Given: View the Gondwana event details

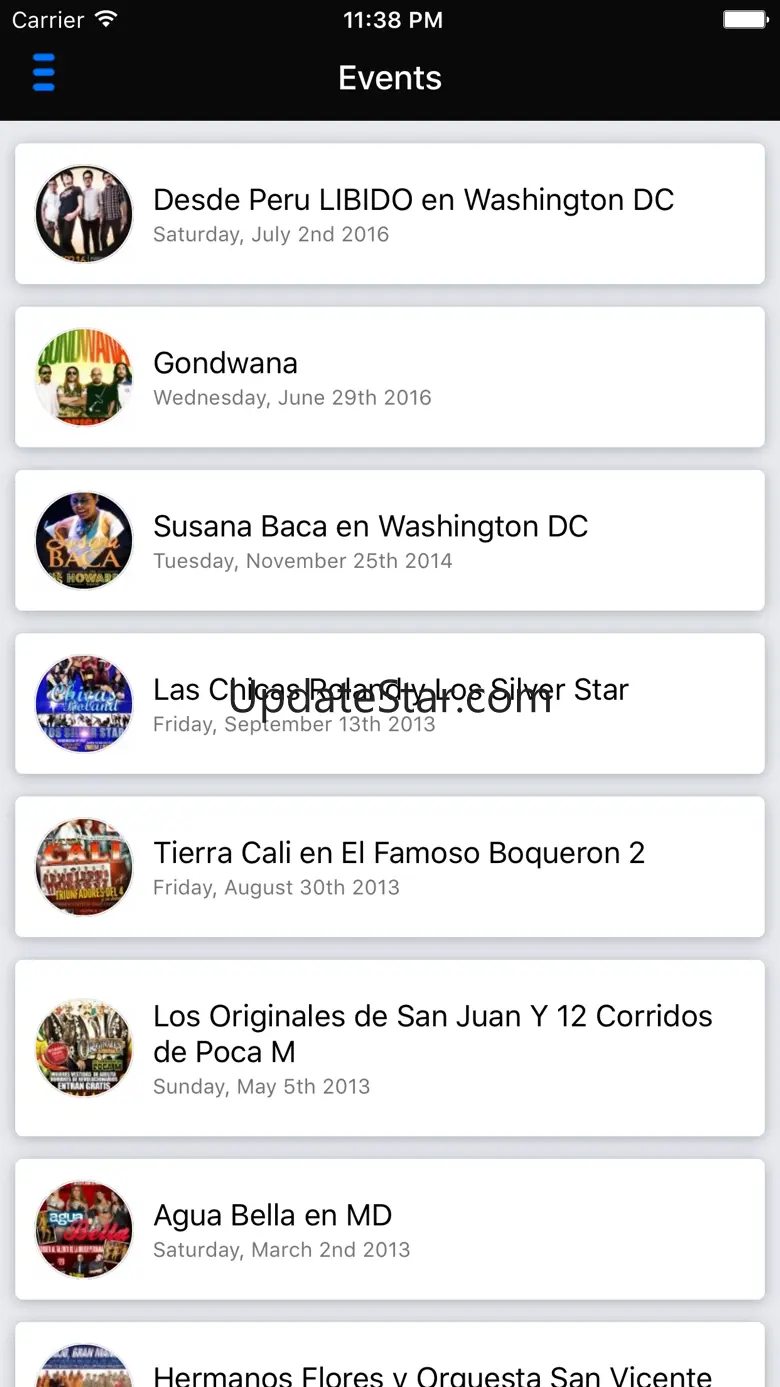Looking at the screenshot, I should (x=390, y=377).
